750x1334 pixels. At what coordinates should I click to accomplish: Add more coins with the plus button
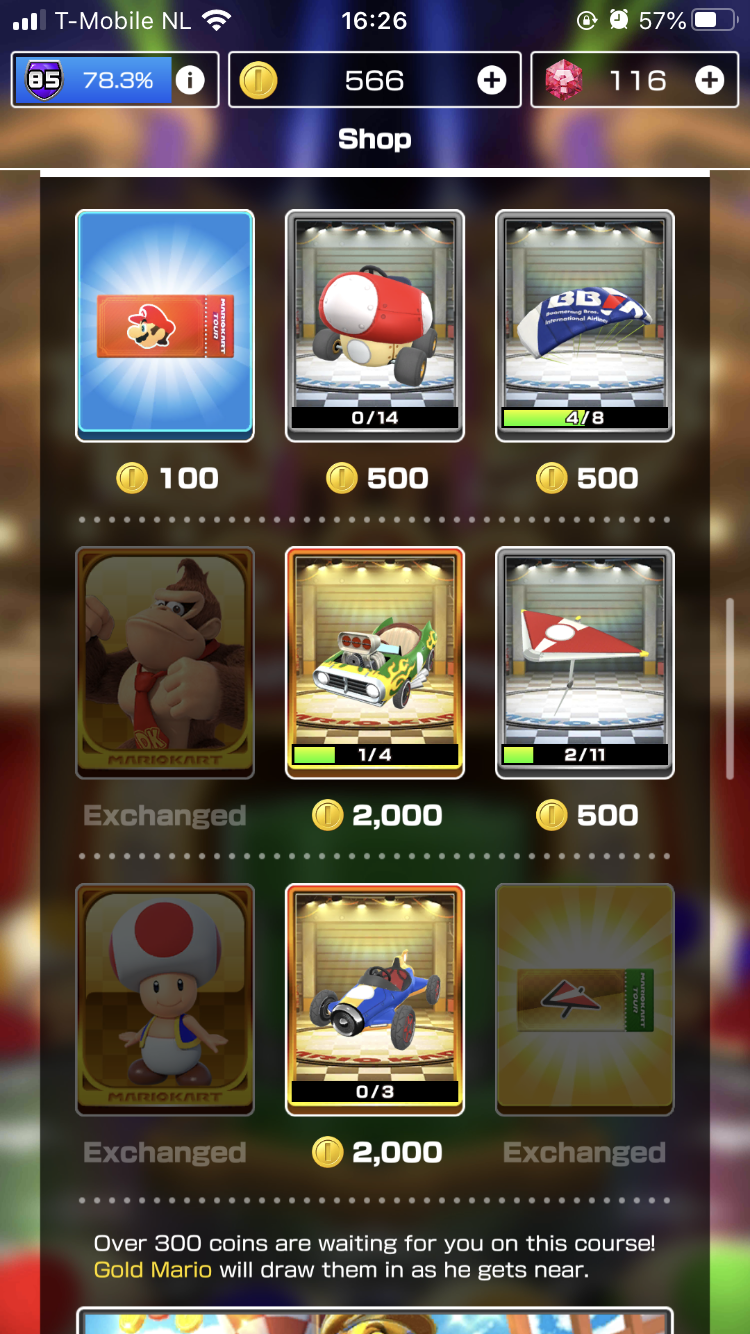pyautogui.click(x=491, y=80)
